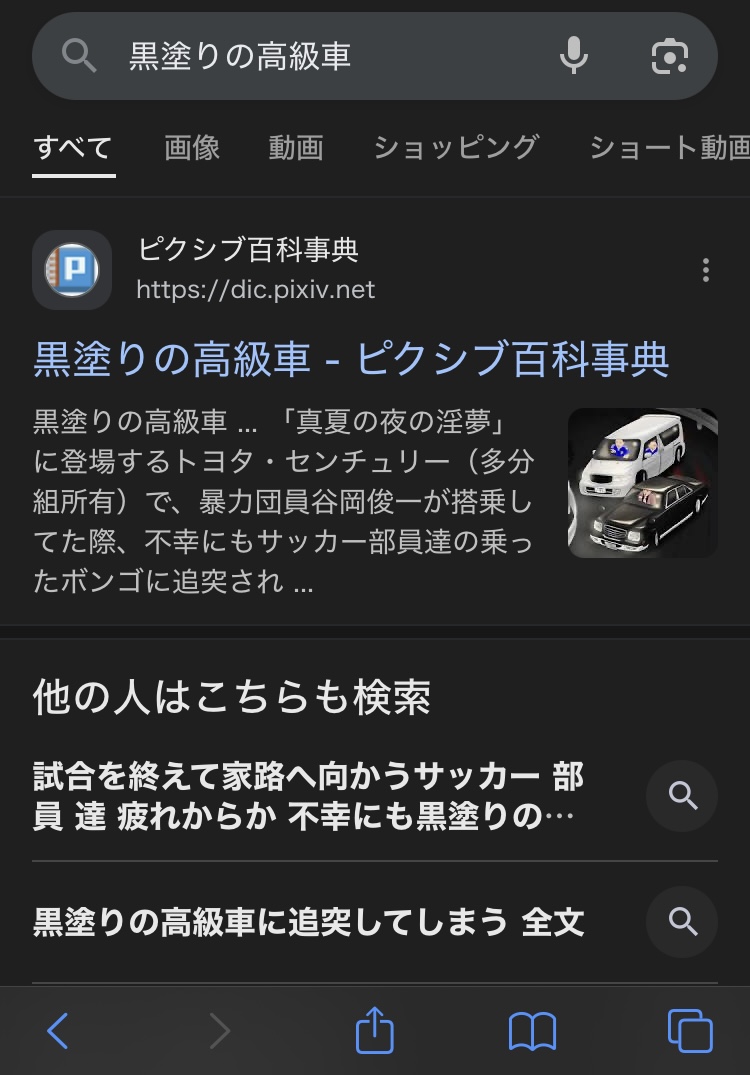Viewport: 750px width, 1075px height.
Task: Share this page
Action: [x=375, y=1031]
